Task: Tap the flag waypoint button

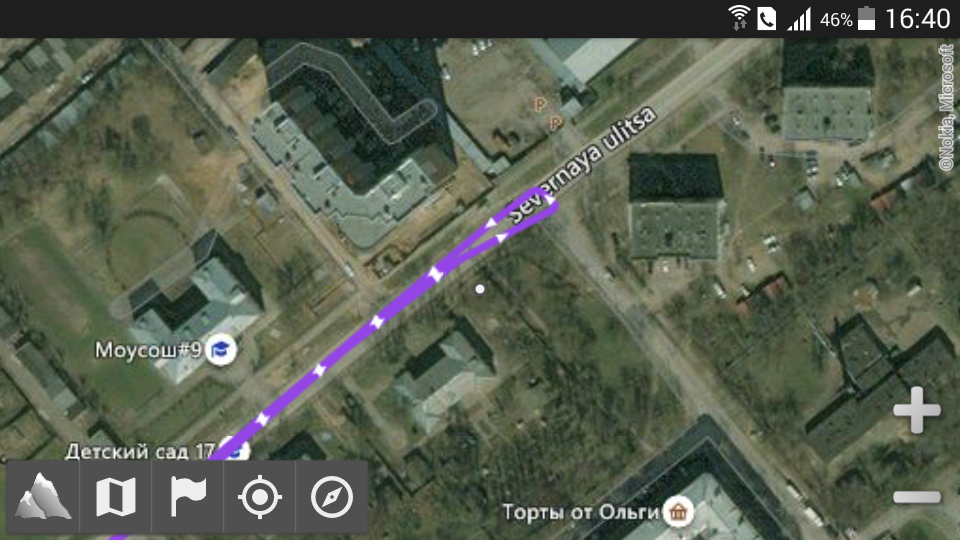Action: 187,496
